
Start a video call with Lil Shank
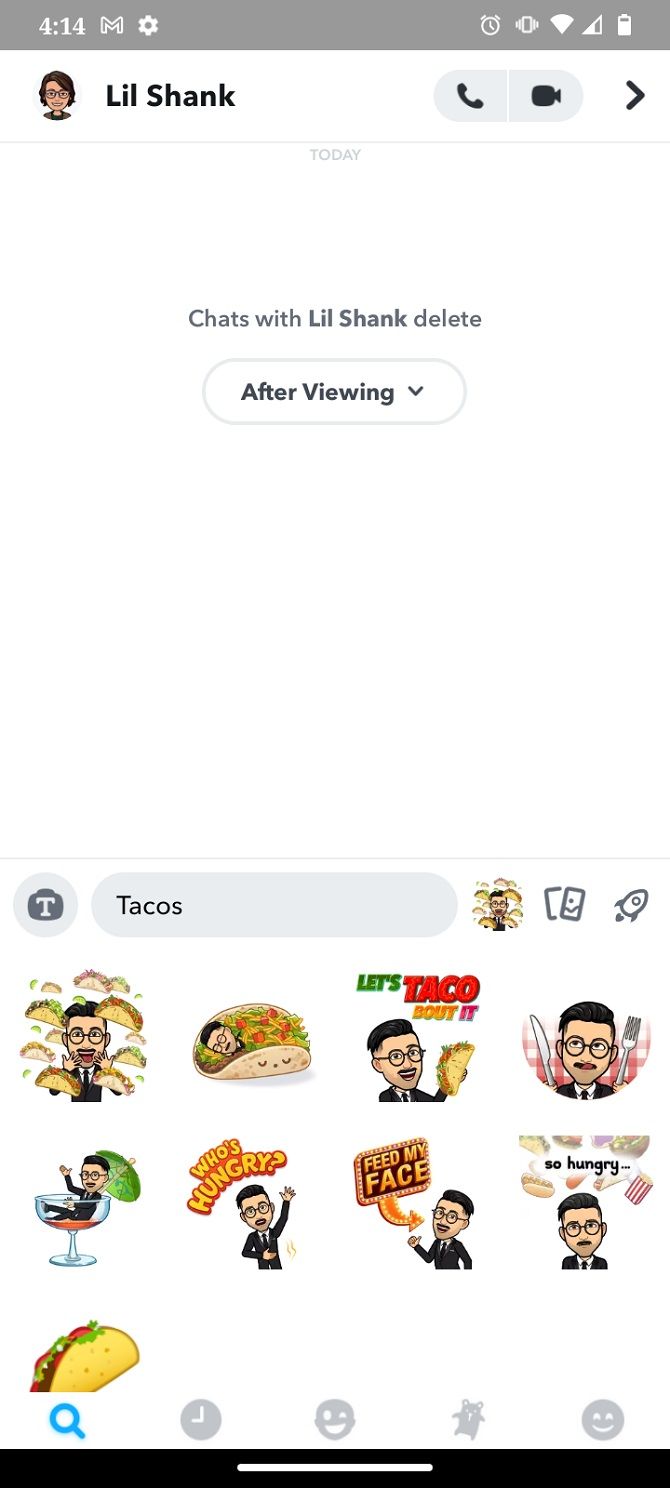545,96
